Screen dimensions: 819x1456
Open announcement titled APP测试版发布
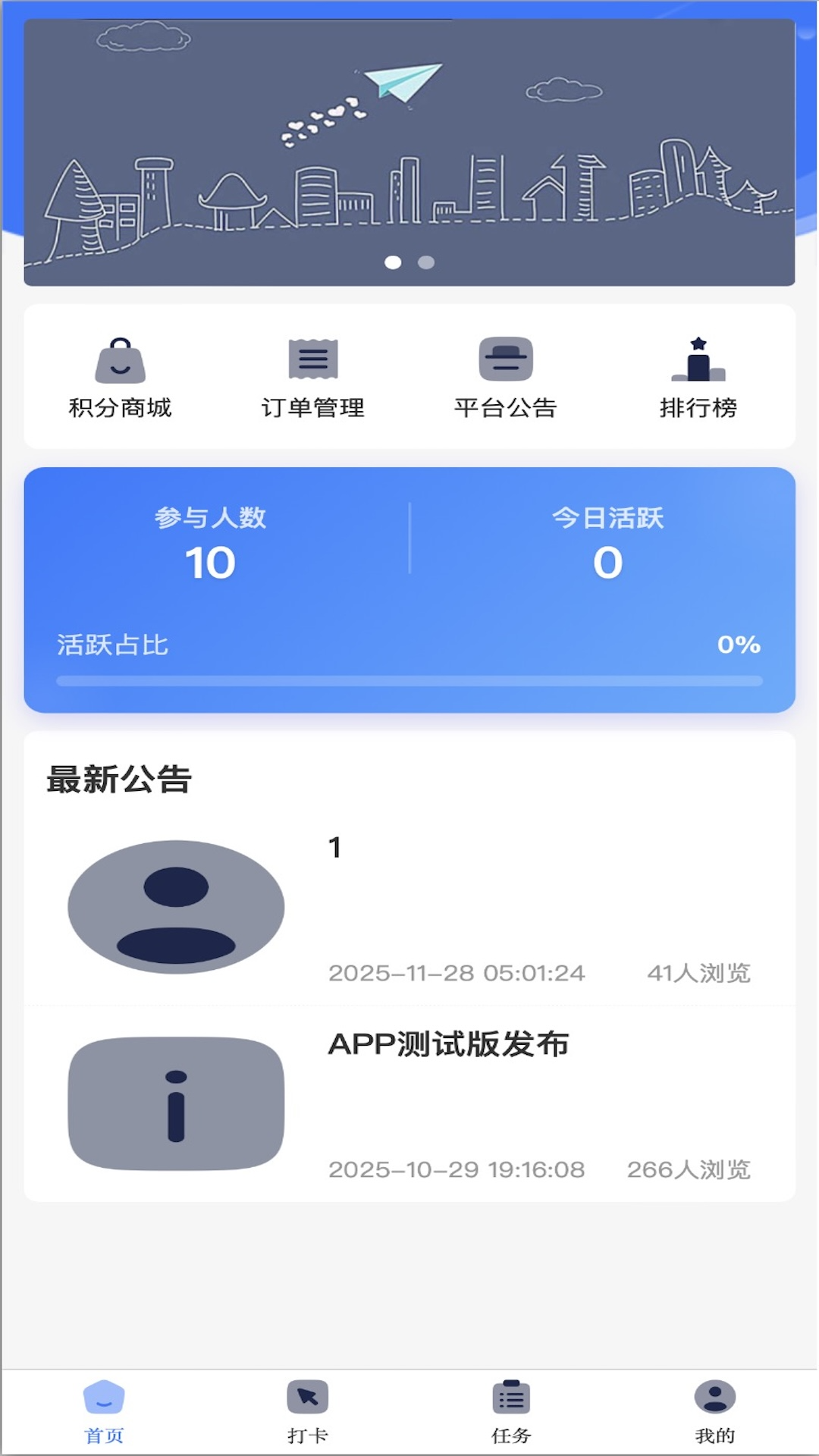click(450, 1043)
